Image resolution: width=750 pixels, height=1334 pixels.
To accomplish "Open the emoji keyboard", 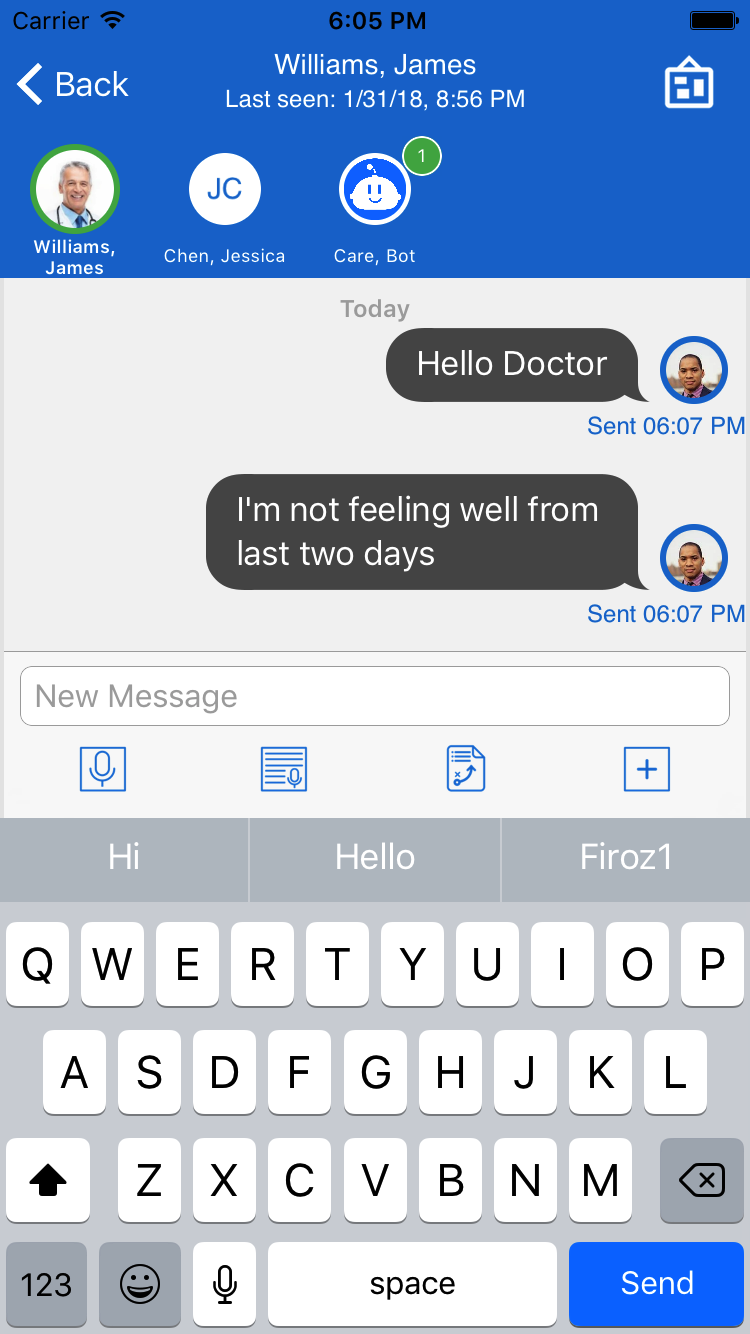I will (140, 1284).
